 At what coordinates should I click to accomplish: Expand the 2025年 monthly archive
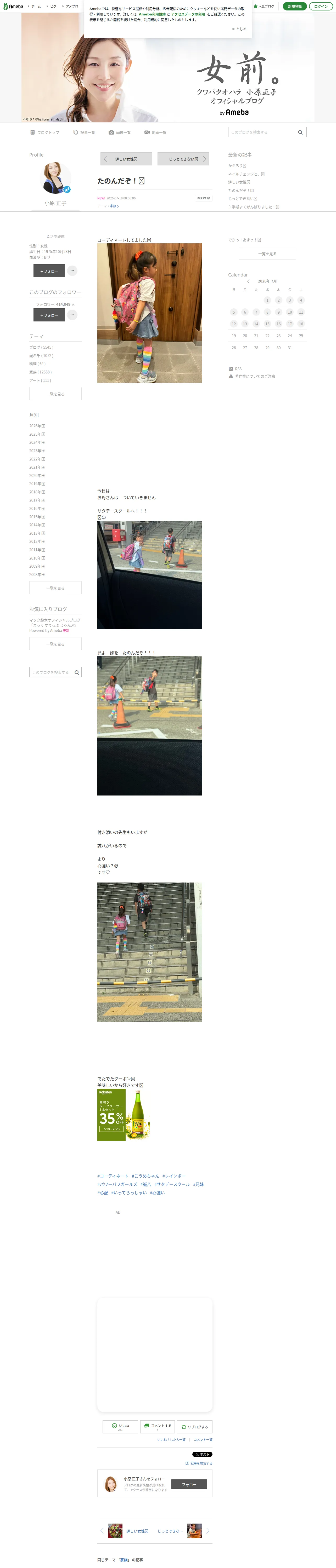click(37, 434)
